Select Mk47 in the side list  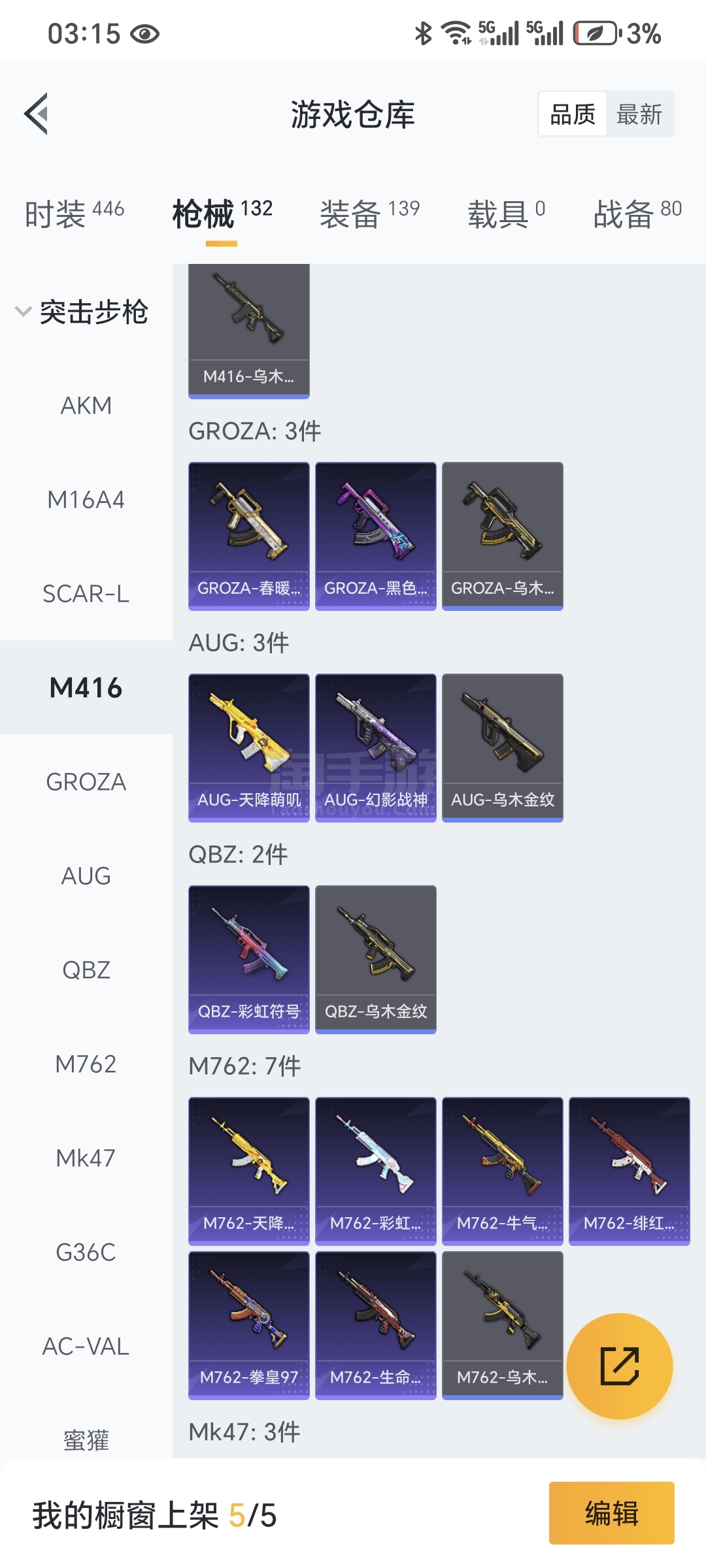[86, 1158]
